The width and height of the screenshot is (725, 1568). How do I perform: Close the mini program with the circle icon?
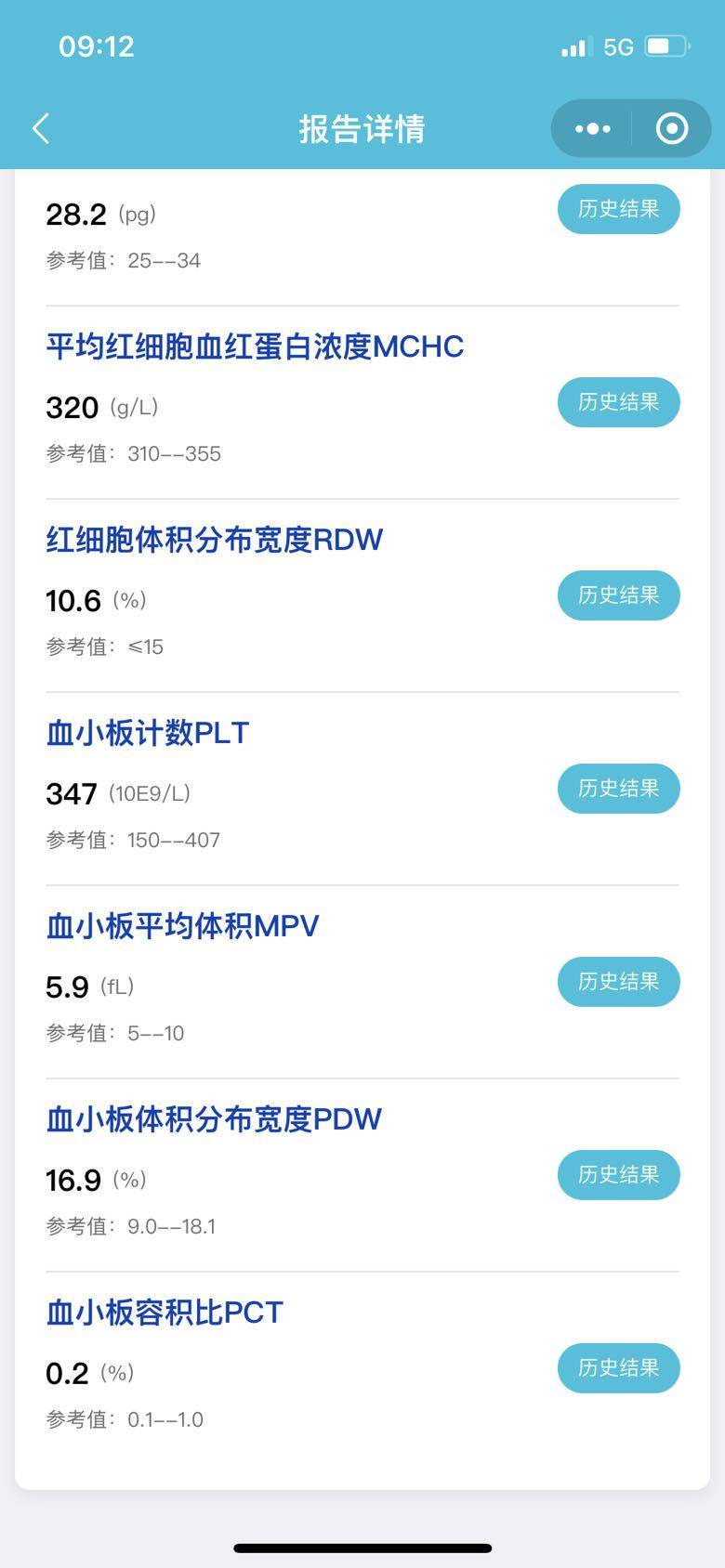click(671, 129)
